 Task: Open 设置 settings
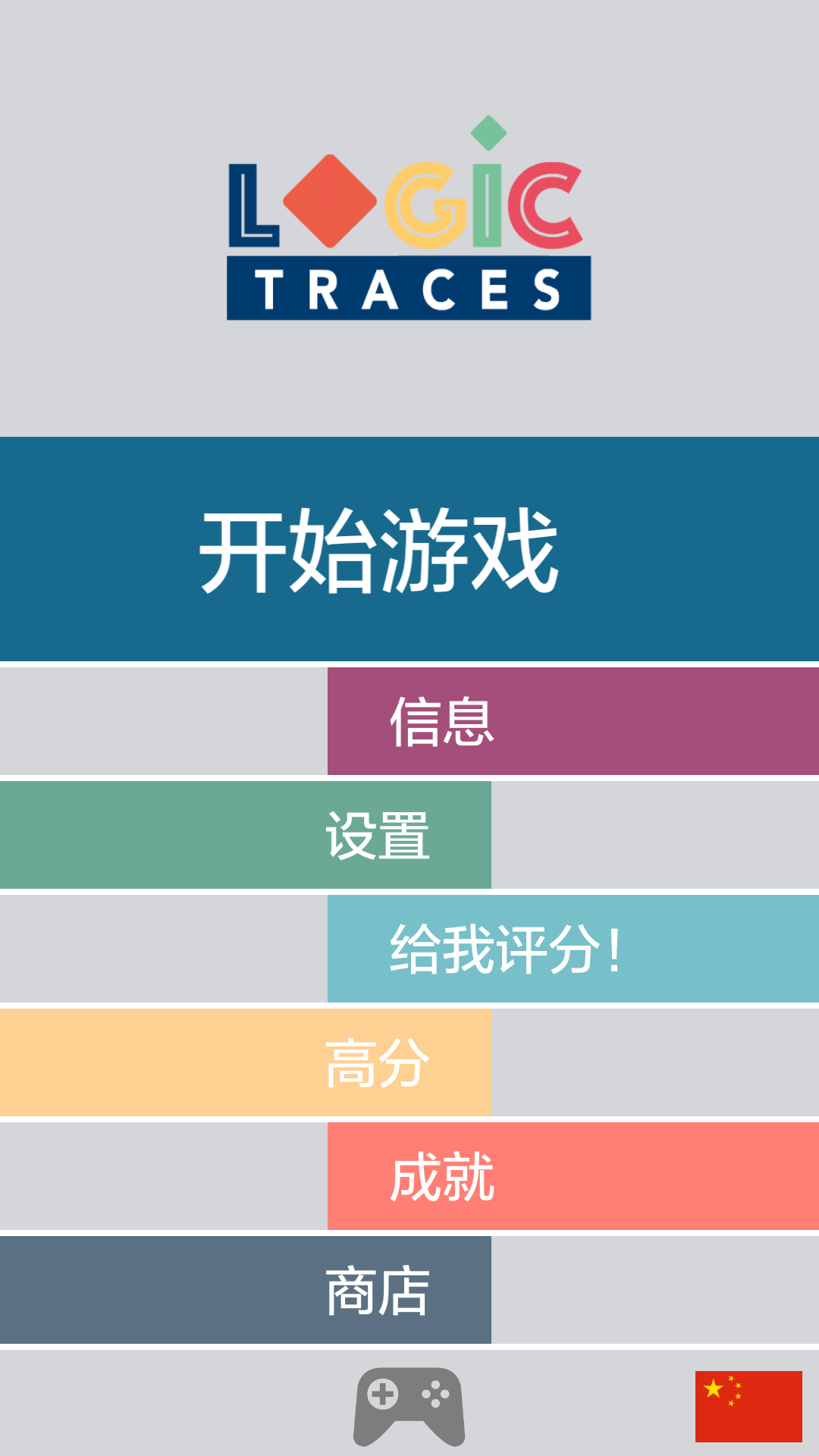(x=246, y=835)
